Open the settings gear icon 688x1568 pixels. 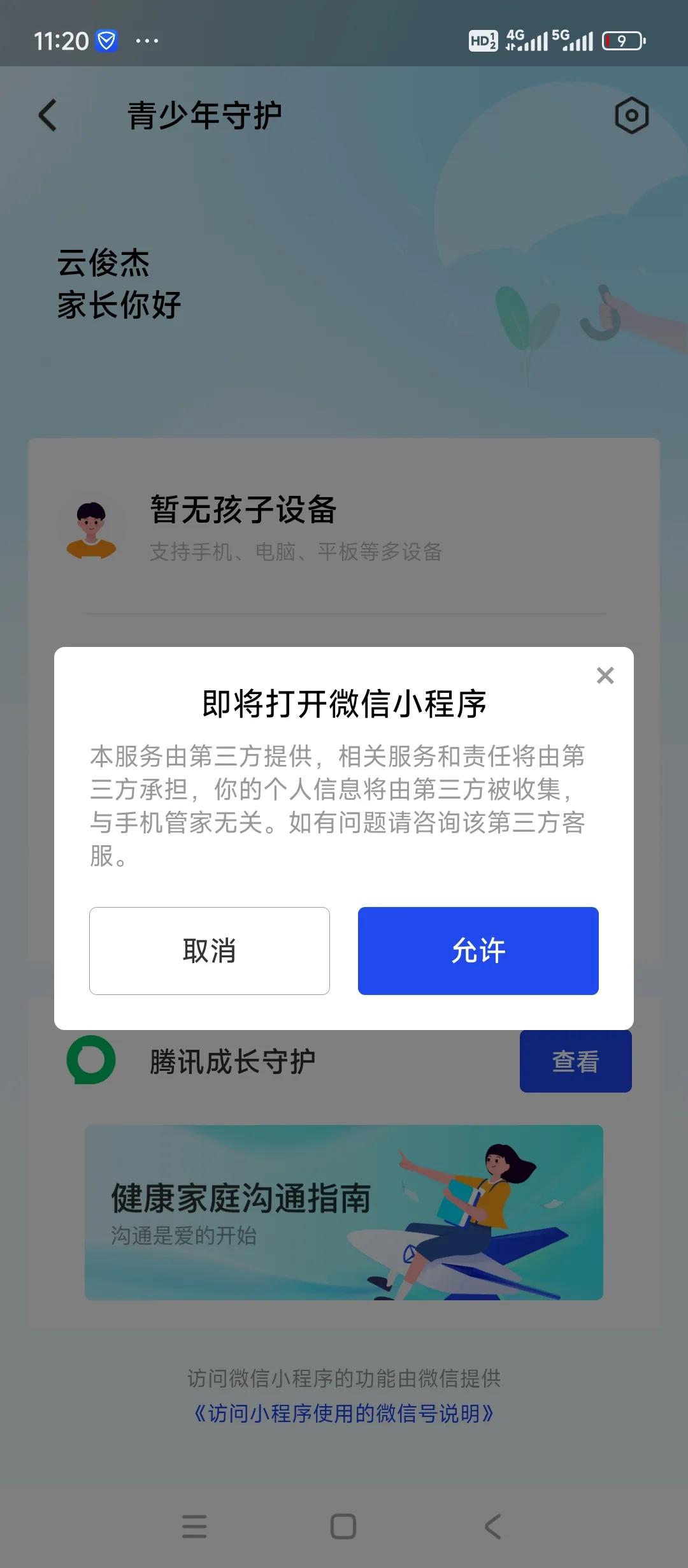click(631, 115)
